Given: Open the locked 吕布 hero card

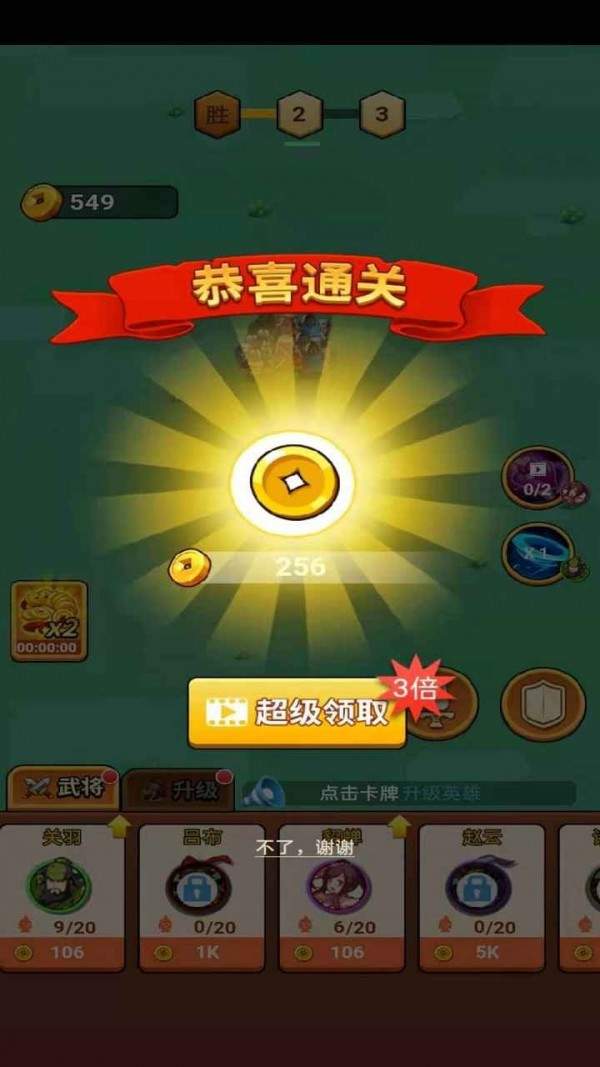Looking at the screenshot, I should (201, 897).
